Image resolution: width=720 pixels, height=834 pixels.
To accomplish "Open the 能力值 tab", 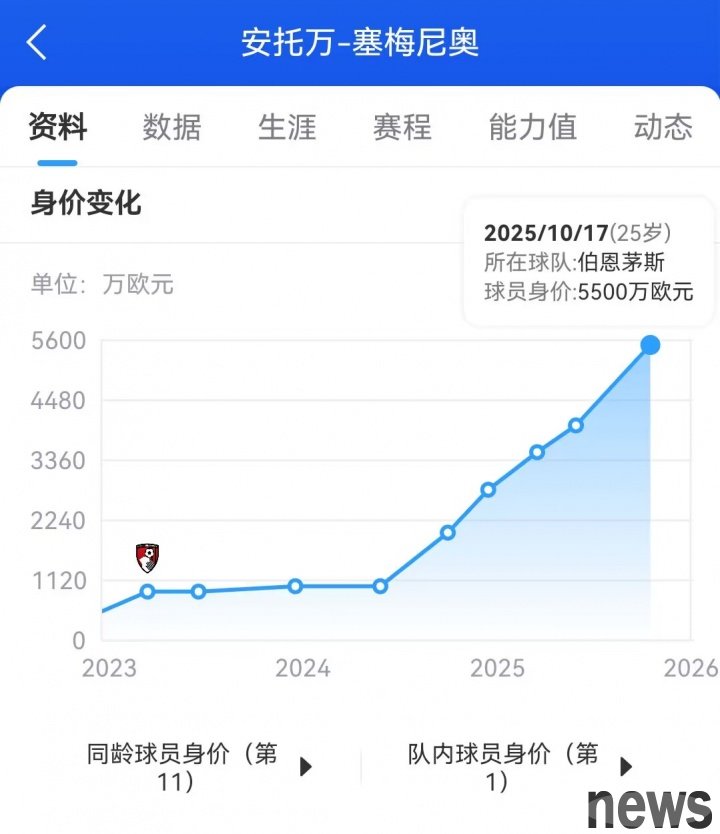I will coord(532,127).
